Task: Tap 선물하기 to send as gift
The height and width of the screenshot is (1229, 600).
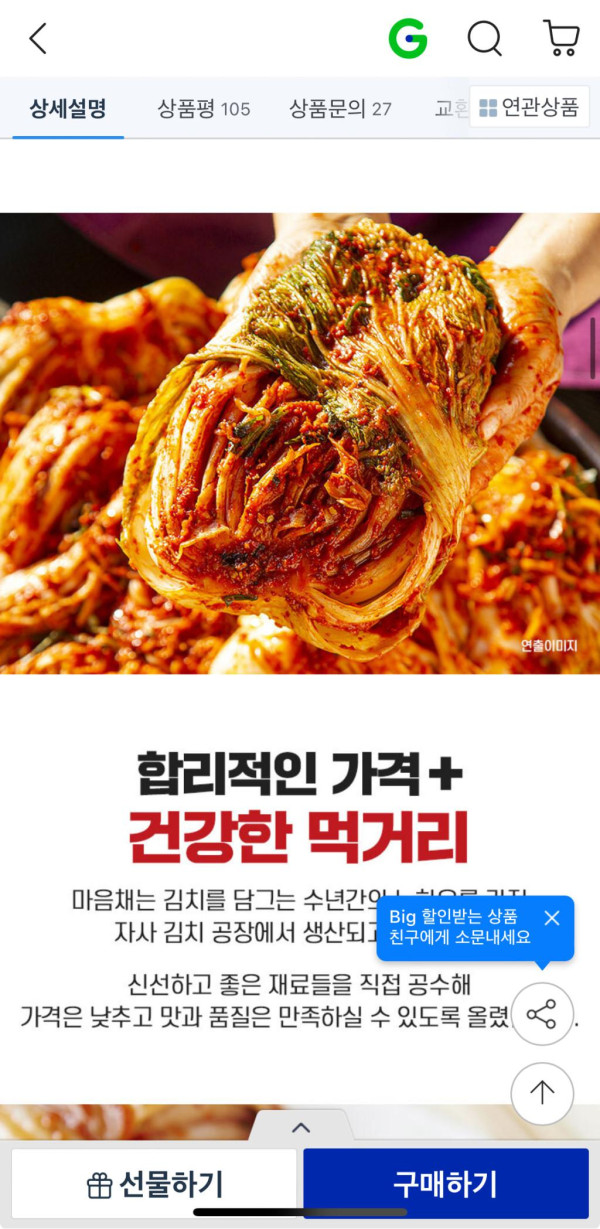Action: click(154, 1184)
